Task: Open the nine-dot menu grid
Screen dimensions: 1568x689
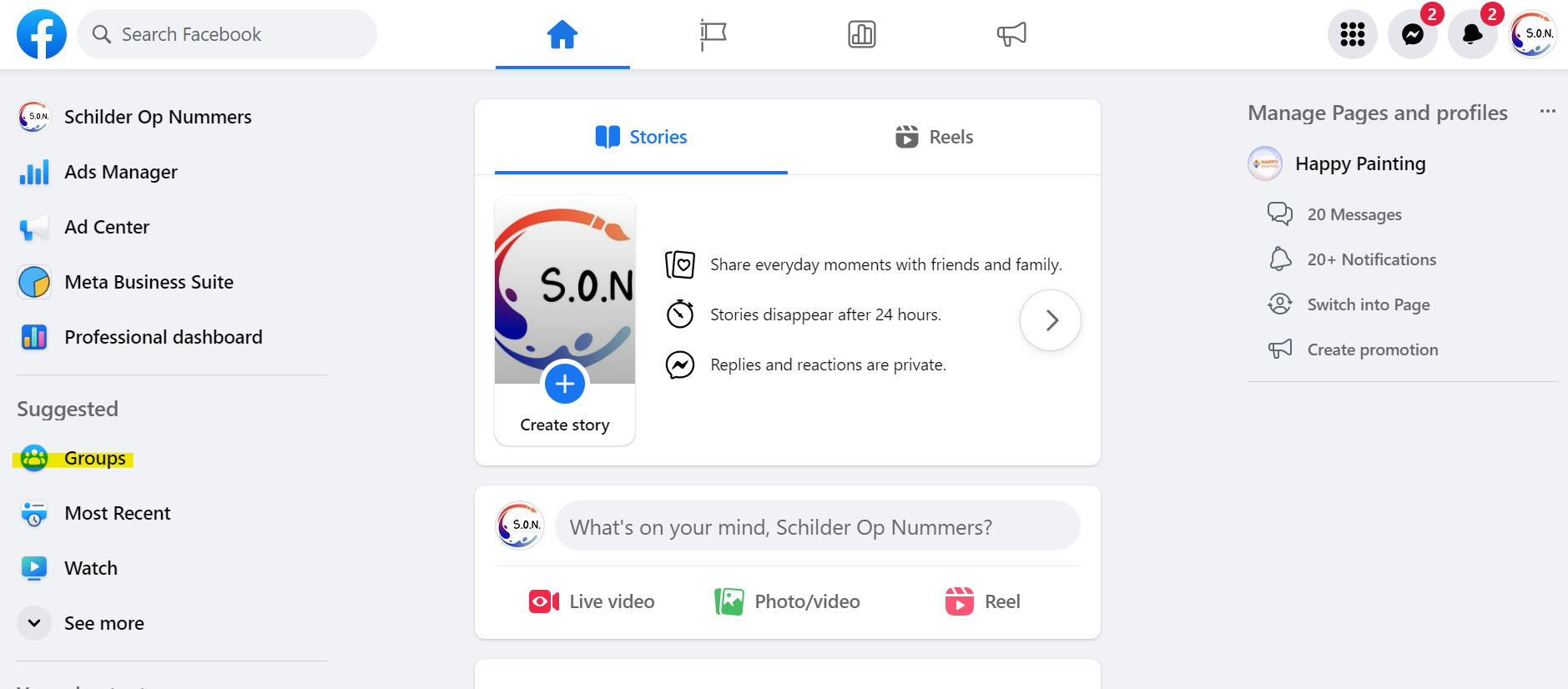Action: tap(1352, 34)
